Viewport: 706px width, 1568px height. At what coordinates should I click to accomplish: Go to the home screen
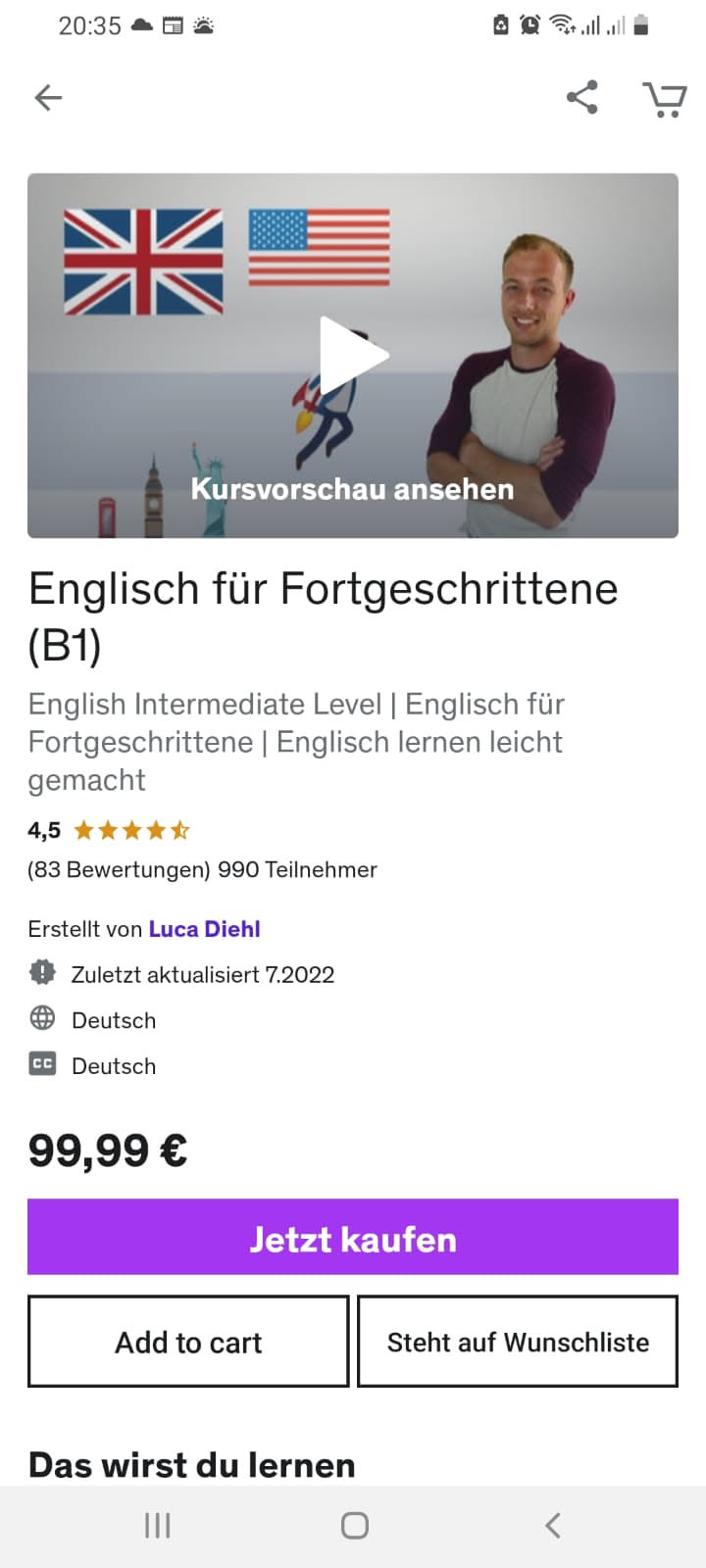coord(354,1525)
